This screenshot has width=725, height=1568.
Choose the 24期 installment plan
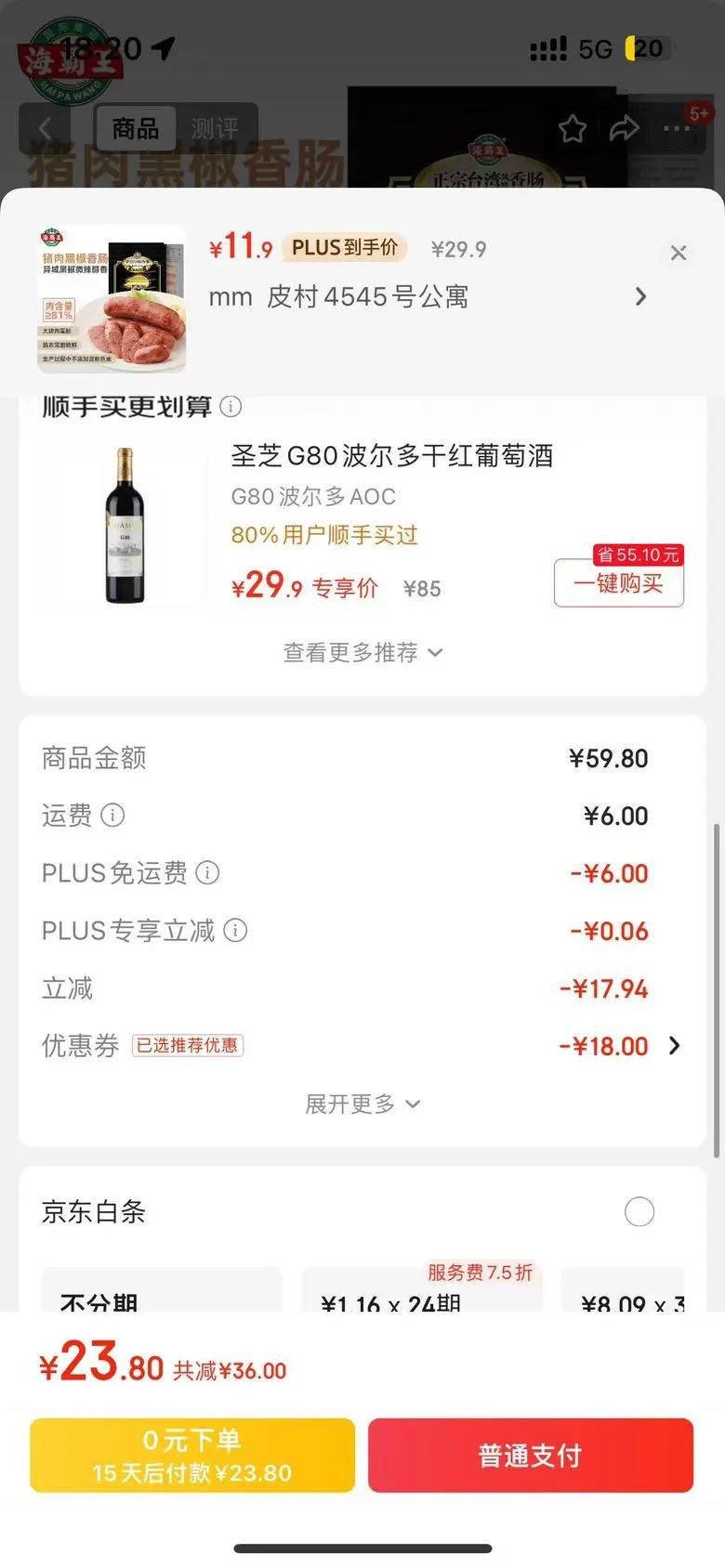(x=422, y=1296)
